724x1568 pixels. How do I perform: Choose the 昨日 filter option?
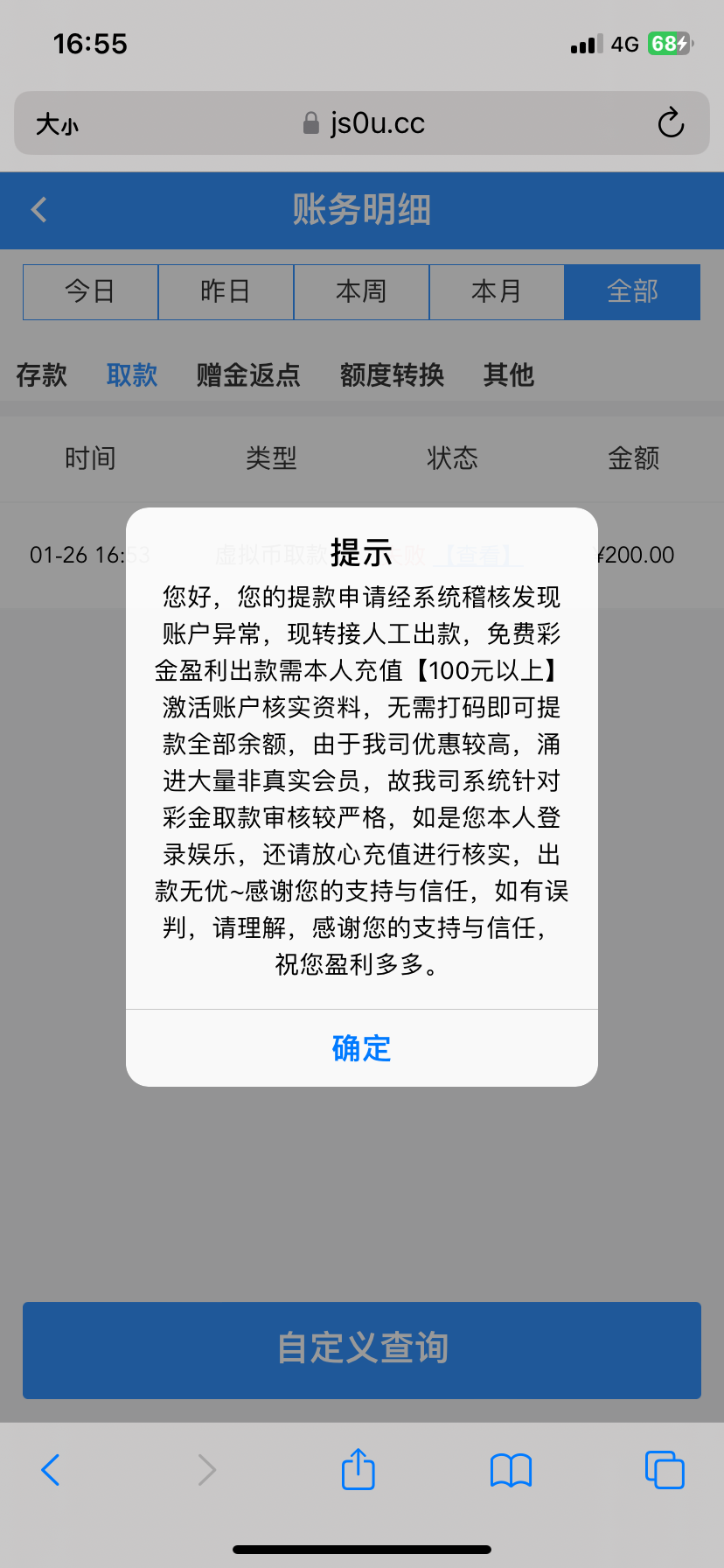(226, 291)
